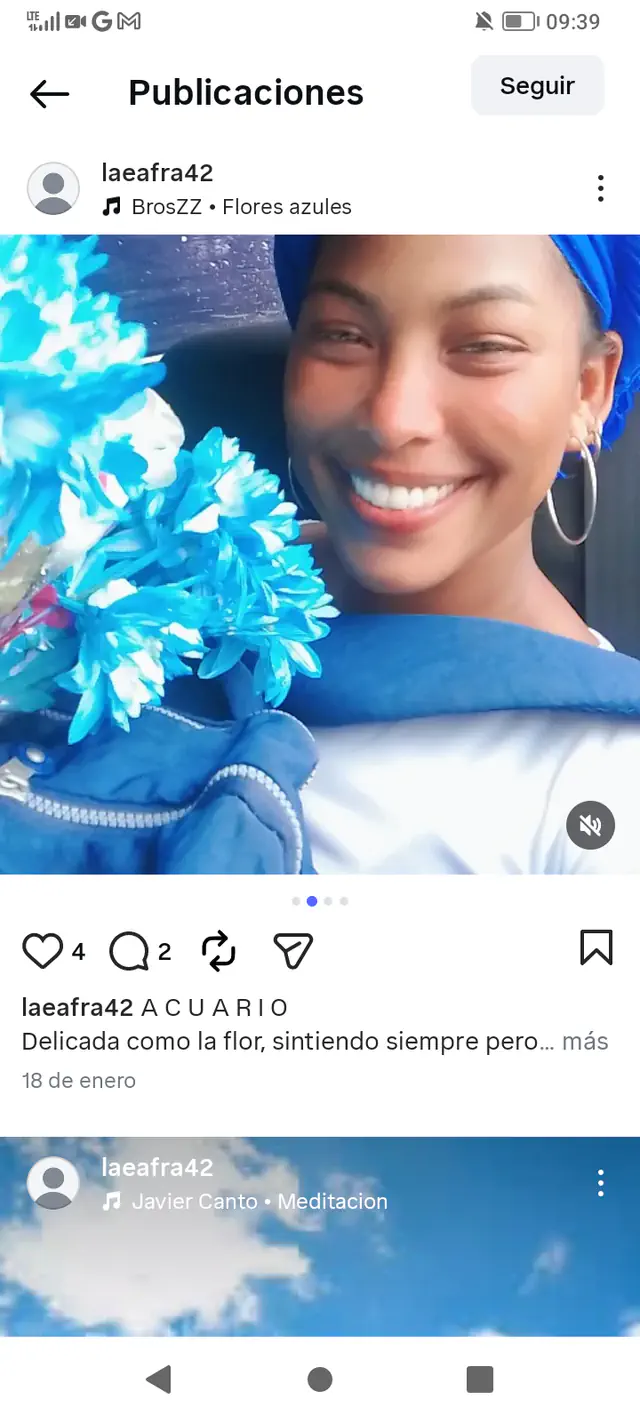Go back using the top arrow

click(49, 94)
